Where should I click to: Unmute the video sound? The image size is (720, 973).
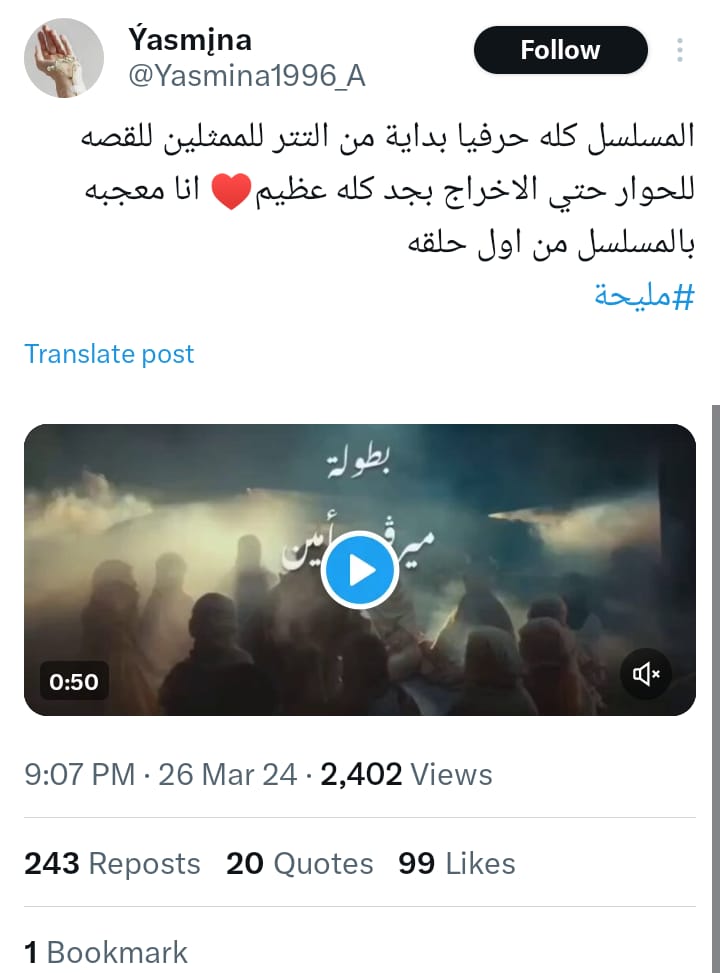click(646, 675)
